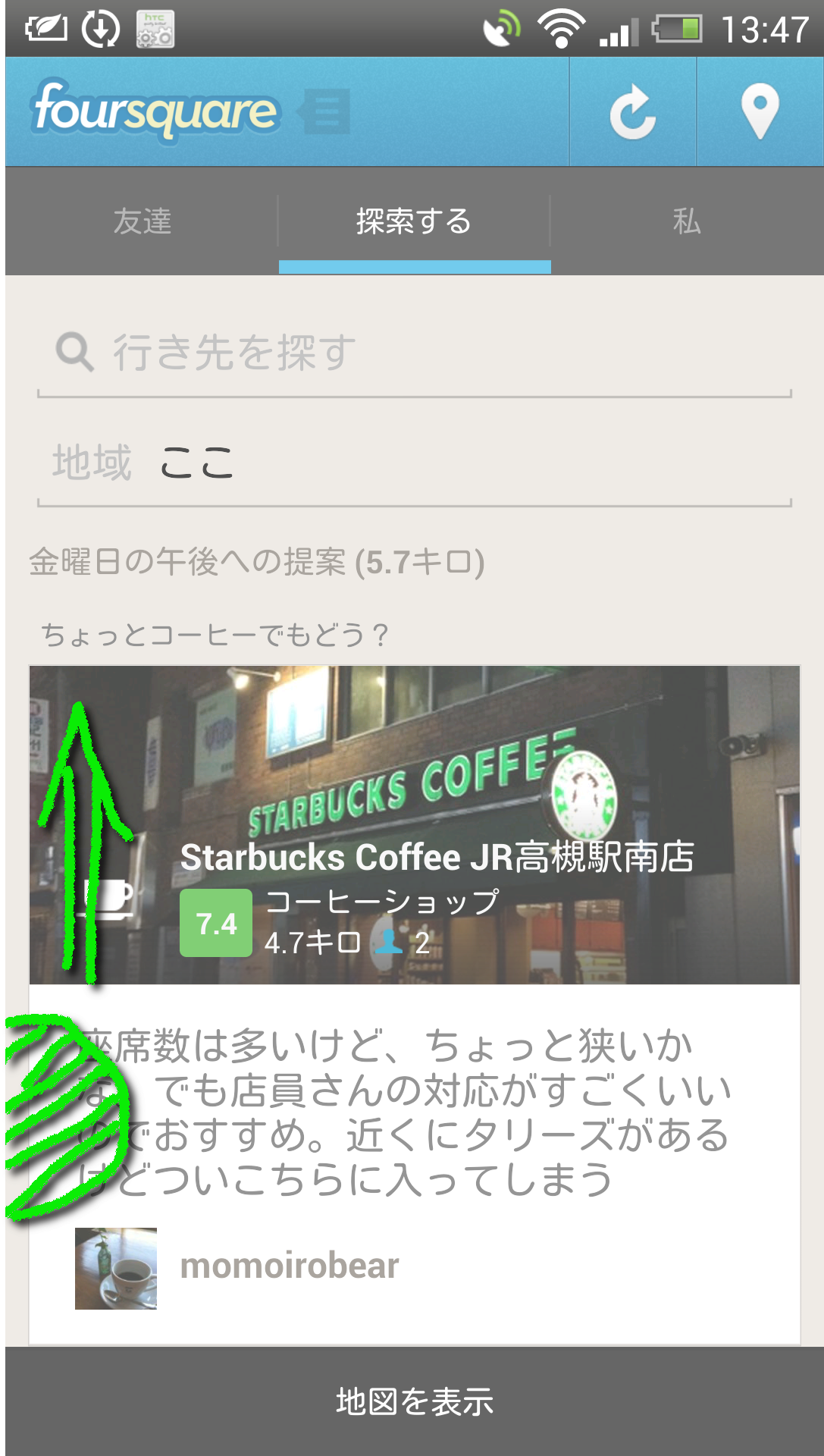View momoirobear's profile

point(289,1266)
